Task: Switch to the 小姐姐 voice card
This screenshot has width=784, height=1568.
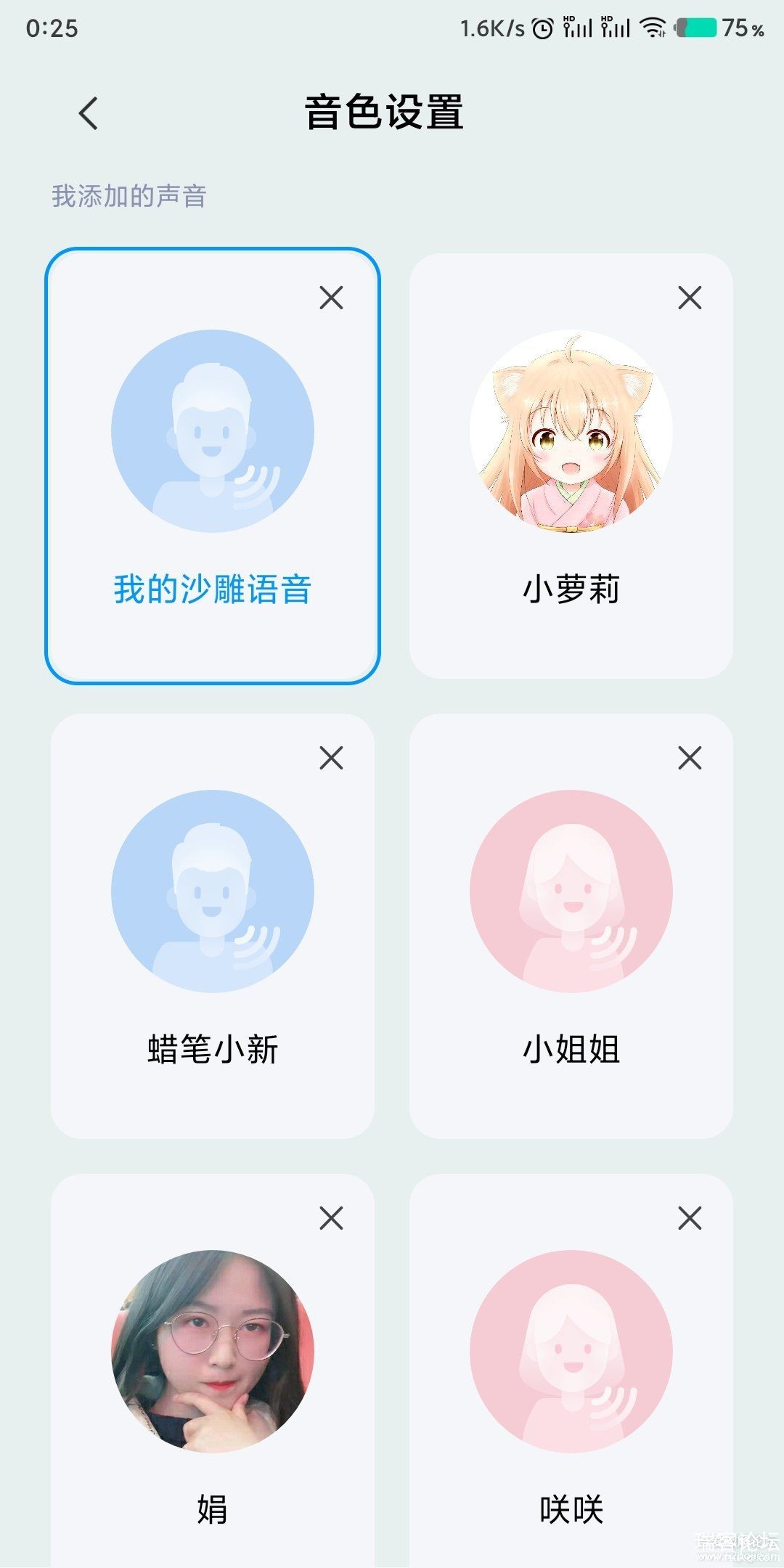Action: click(571, 926)
